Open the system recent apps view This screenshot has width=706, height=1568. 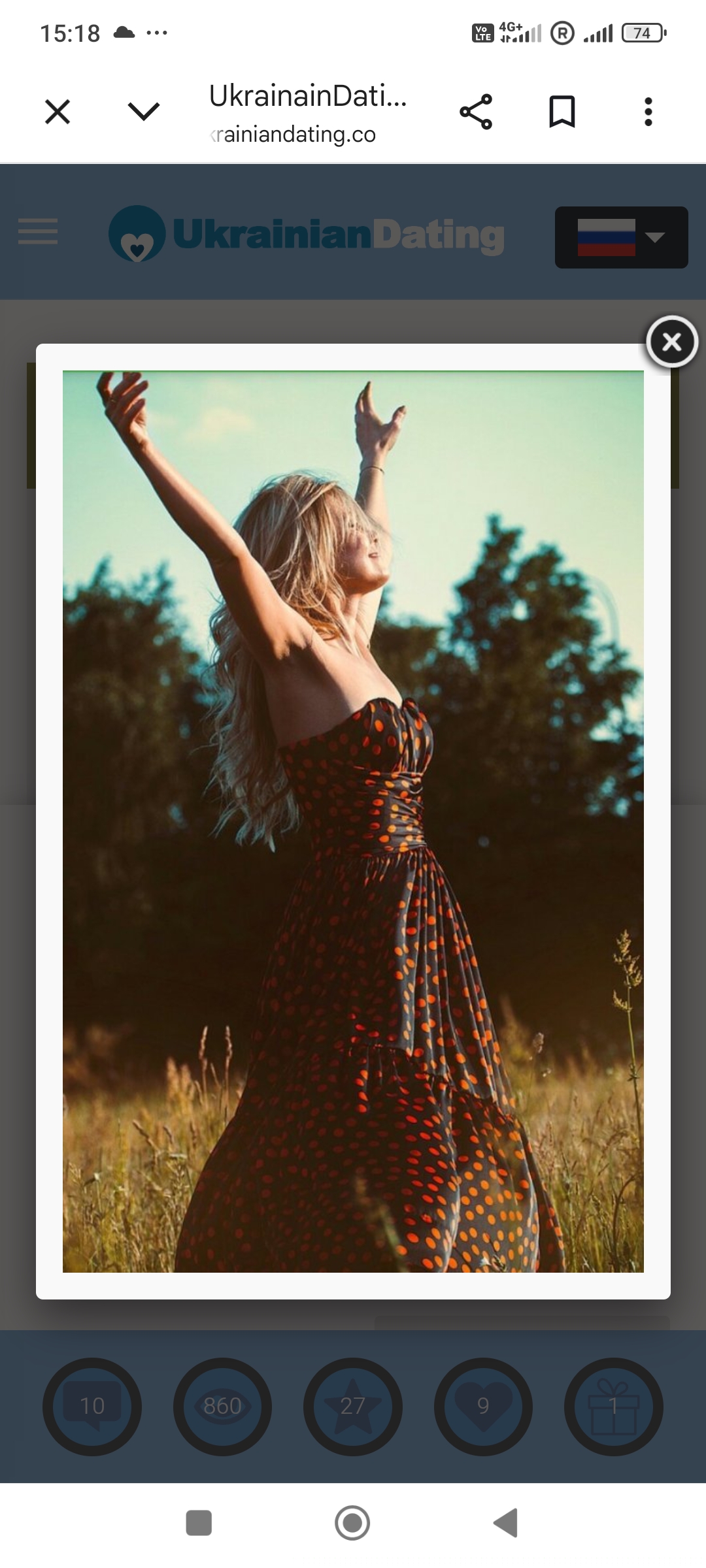point(199,1523)
